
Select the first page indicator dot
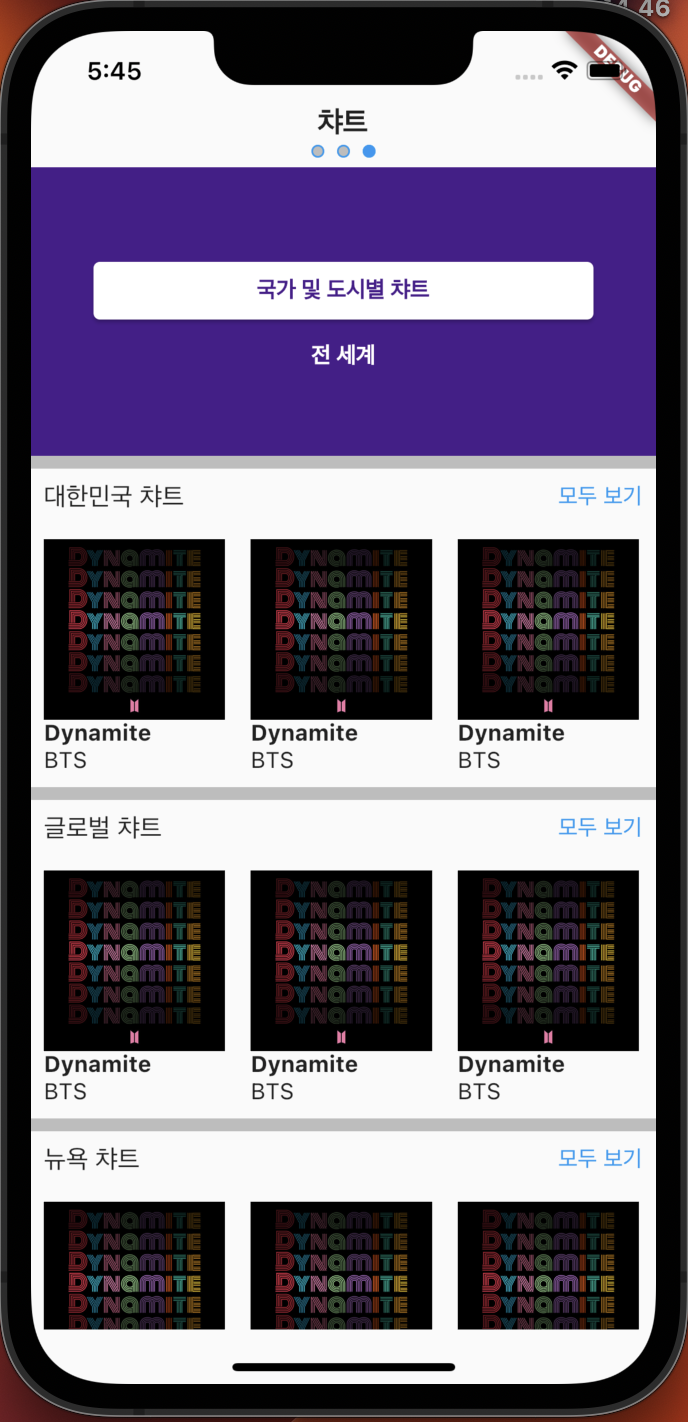point(318,151)
